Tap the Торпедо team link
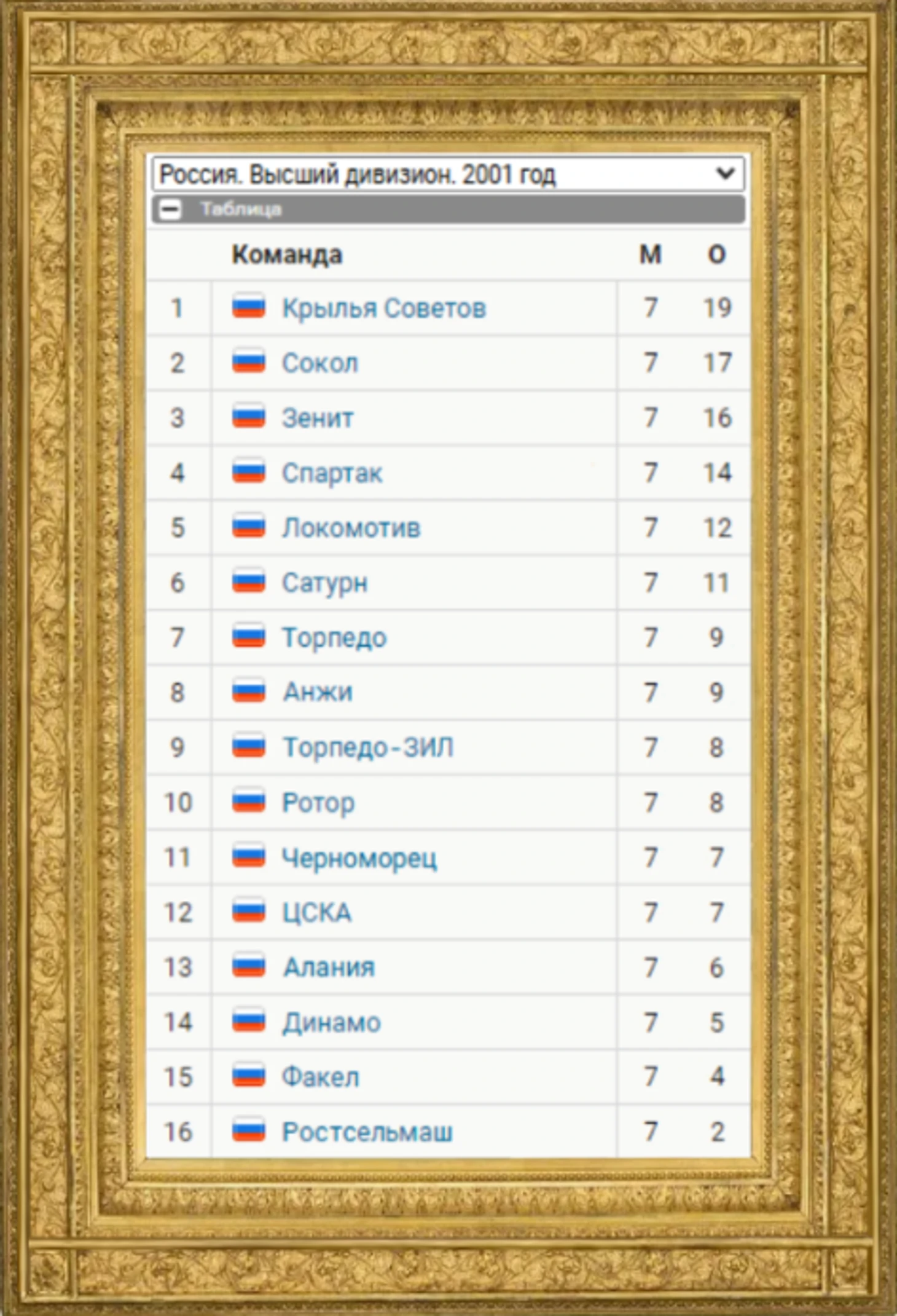Image resolution: width=897 pixels, height=1316 pixels. (334, 637)
